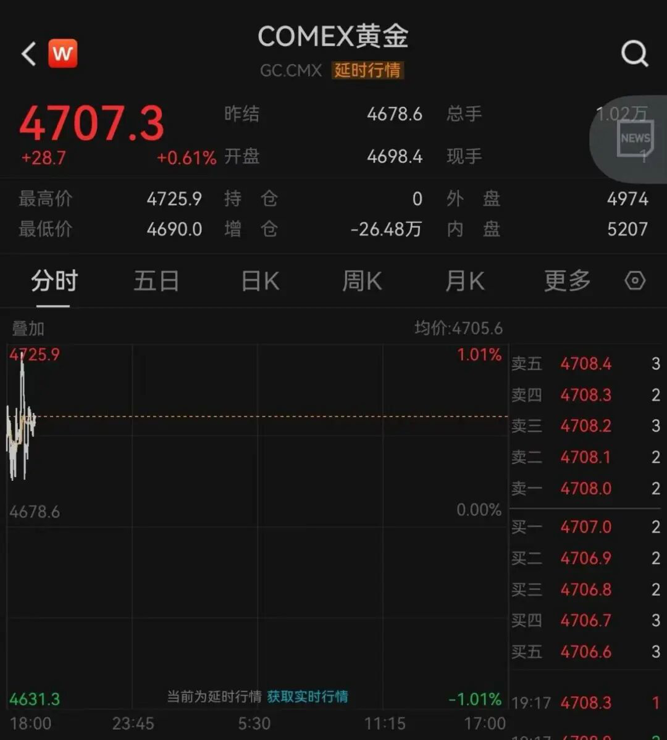Open the search magnifier icon

pyautogui.click(x=635, y=54)
